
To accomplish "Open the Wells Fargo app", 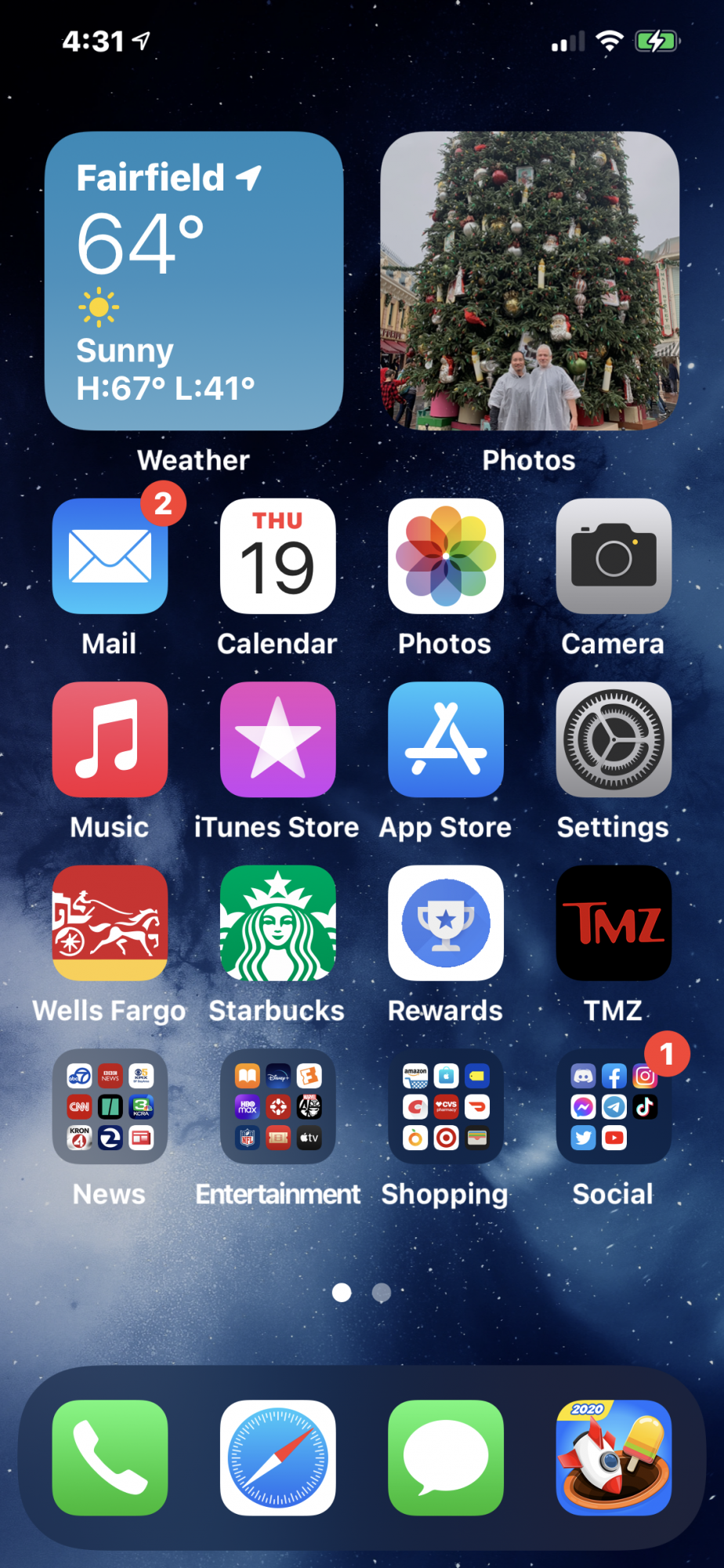I will point(110,923).
